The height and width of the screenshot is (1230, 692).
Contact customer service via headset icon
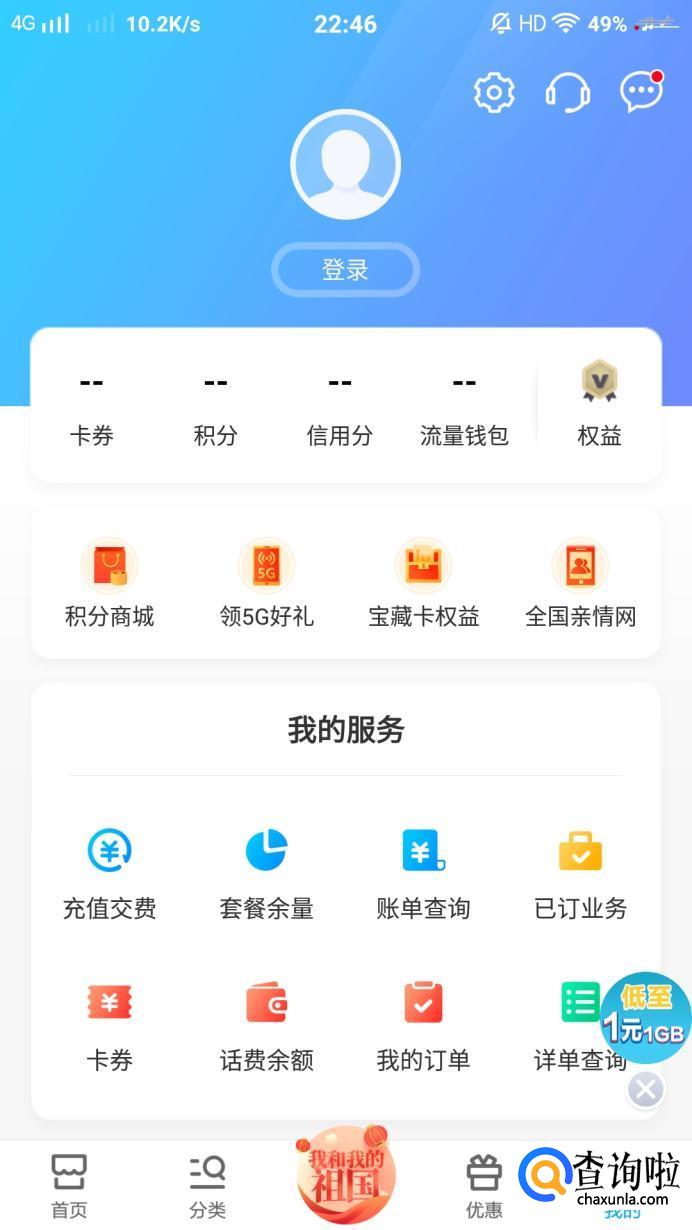click(567, 92)
